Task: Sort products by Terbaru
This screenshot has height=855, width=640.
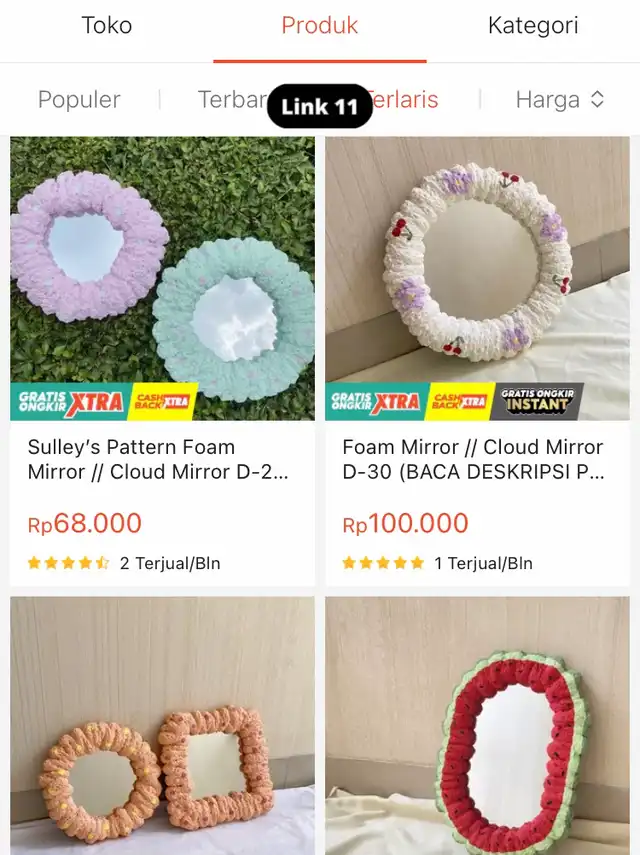Action: pos(230,100)
